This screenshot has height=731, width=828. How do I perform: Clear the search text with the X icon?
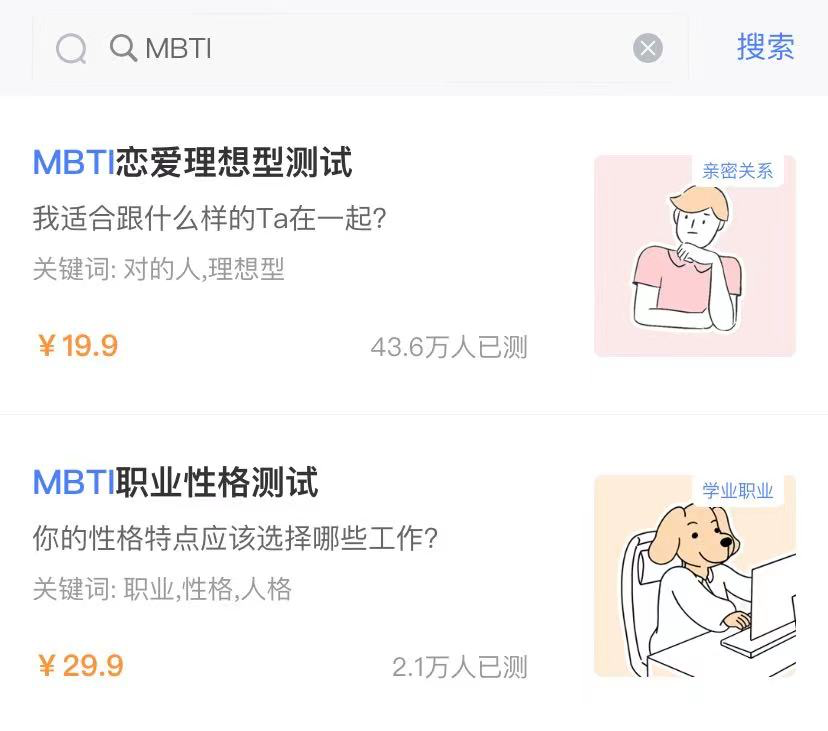pyautogui.click(x=648, y=48)
